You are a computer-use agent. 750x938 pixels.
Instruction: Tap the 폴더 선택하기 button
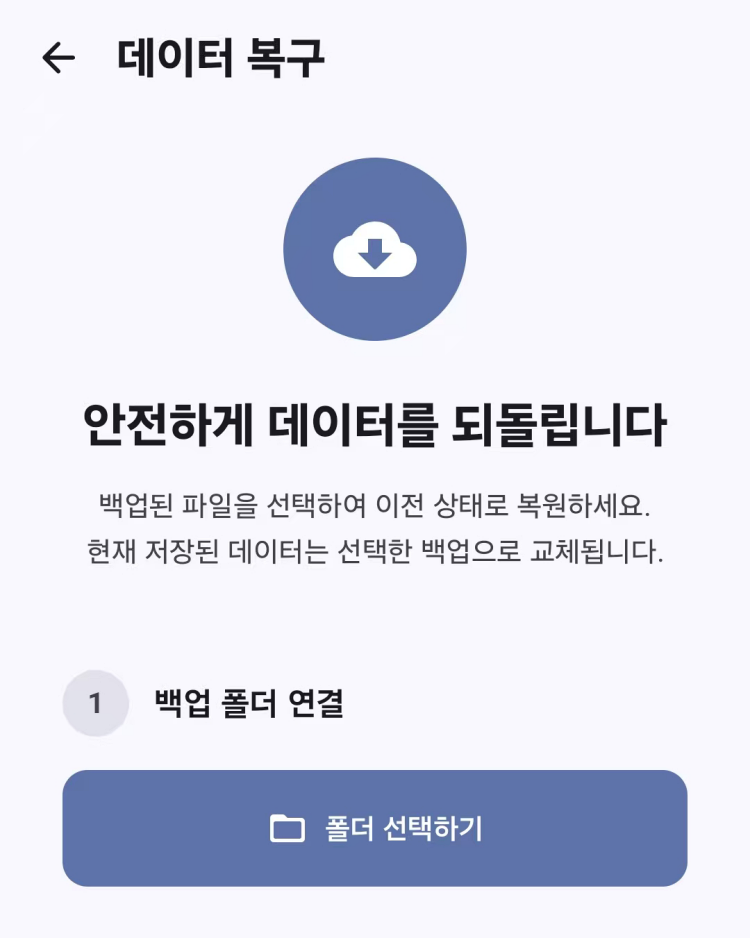click(x=375, y=828)
